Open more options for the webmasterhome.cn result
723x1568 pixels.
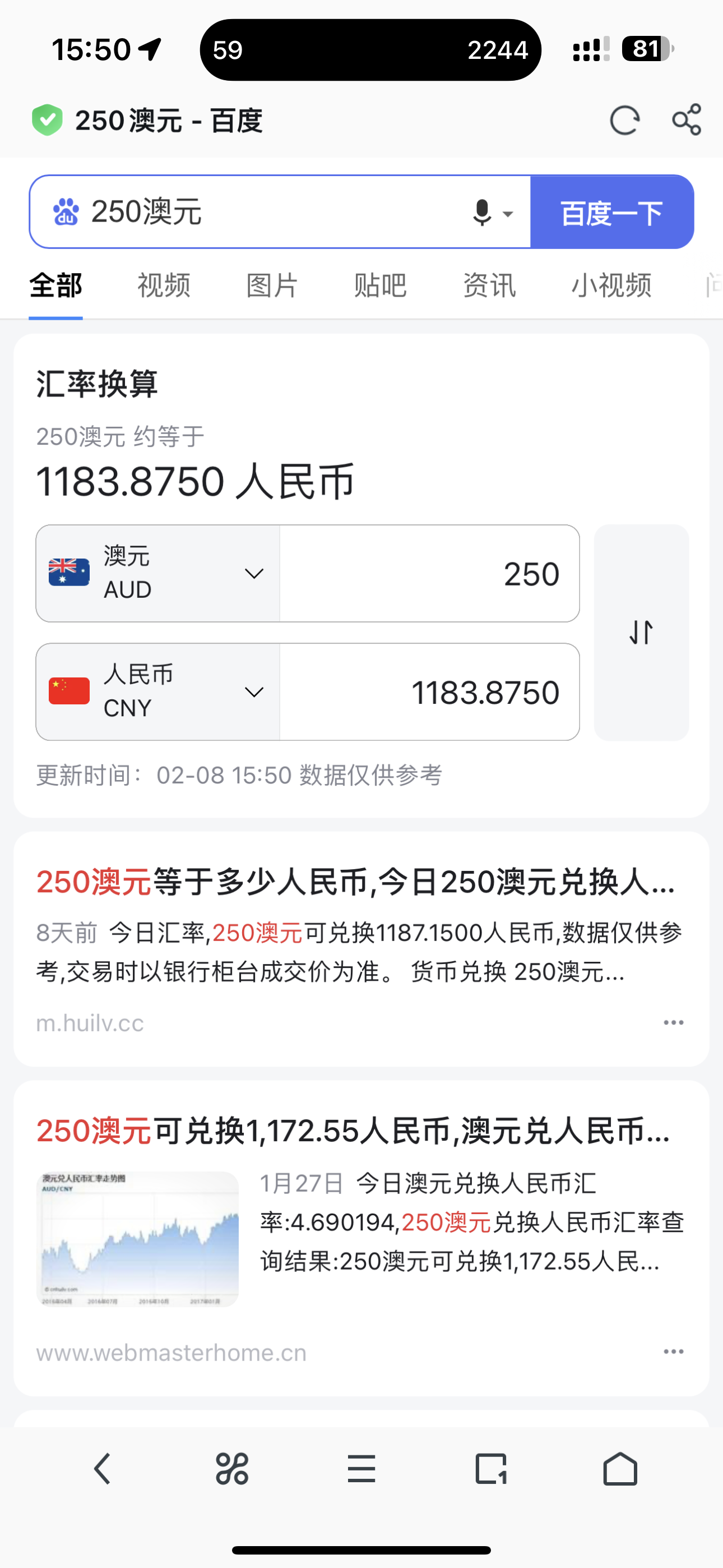(x=673, y=1352)
